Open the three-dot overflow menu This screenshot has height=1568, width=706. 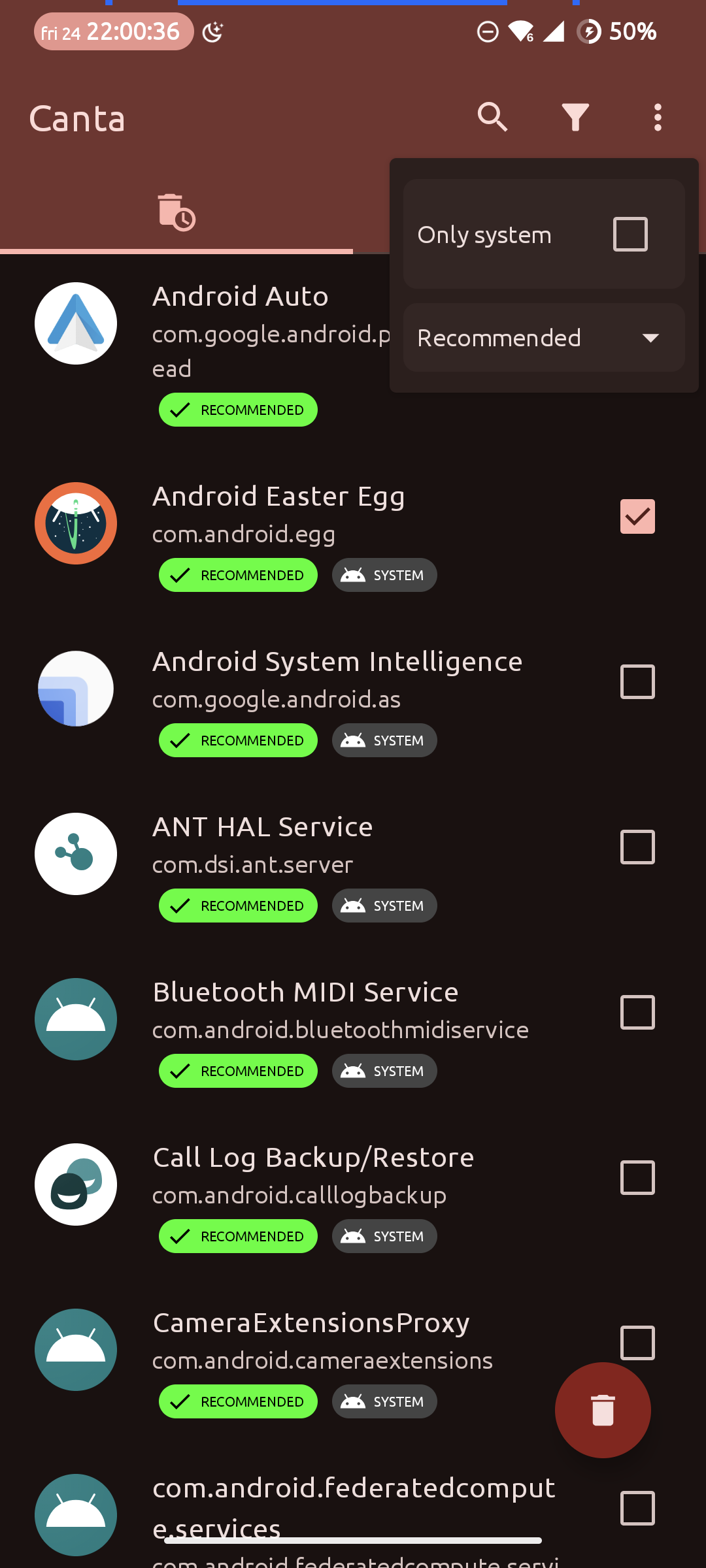pos(658,118)
